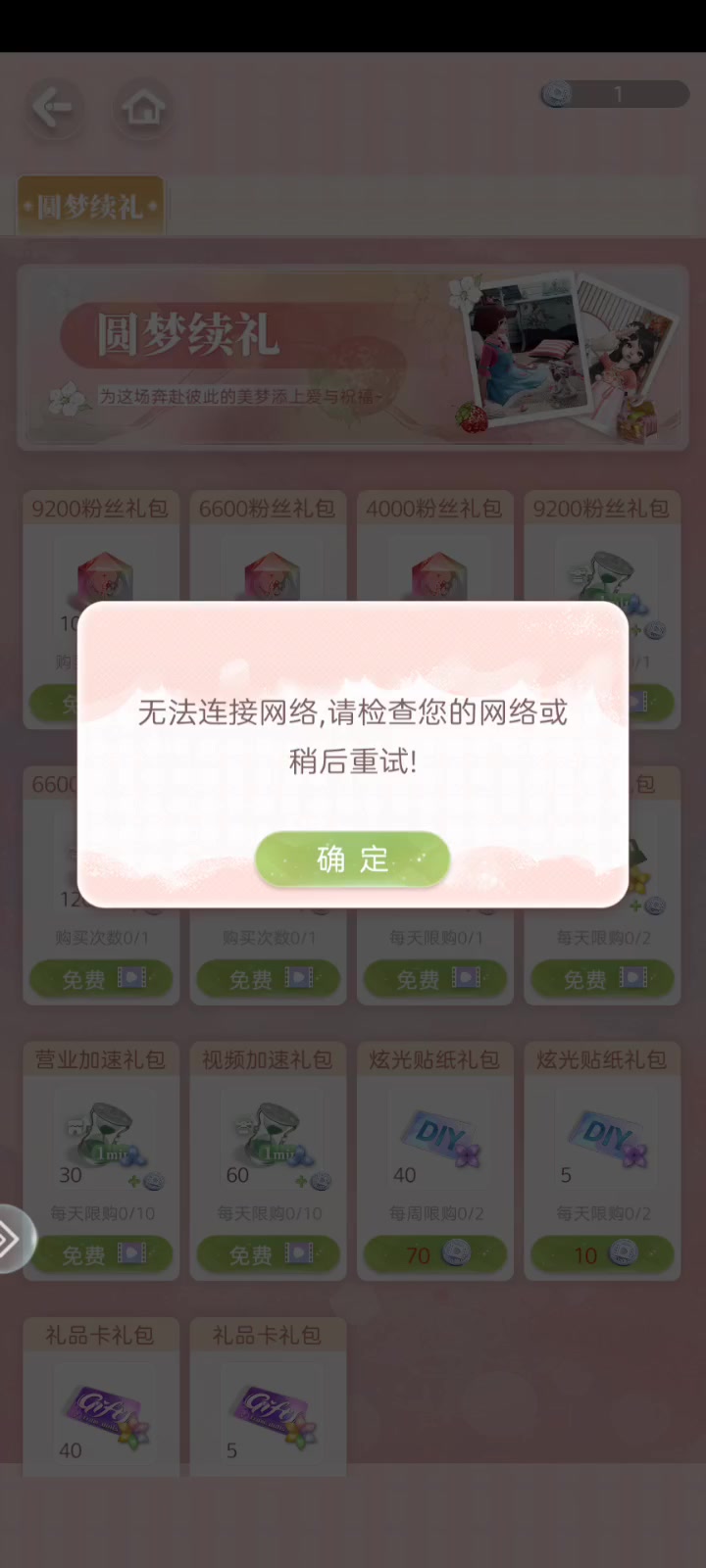706x1568 pixels.
Task: Go back using the arrow icon
Action: tap(54, 107)
